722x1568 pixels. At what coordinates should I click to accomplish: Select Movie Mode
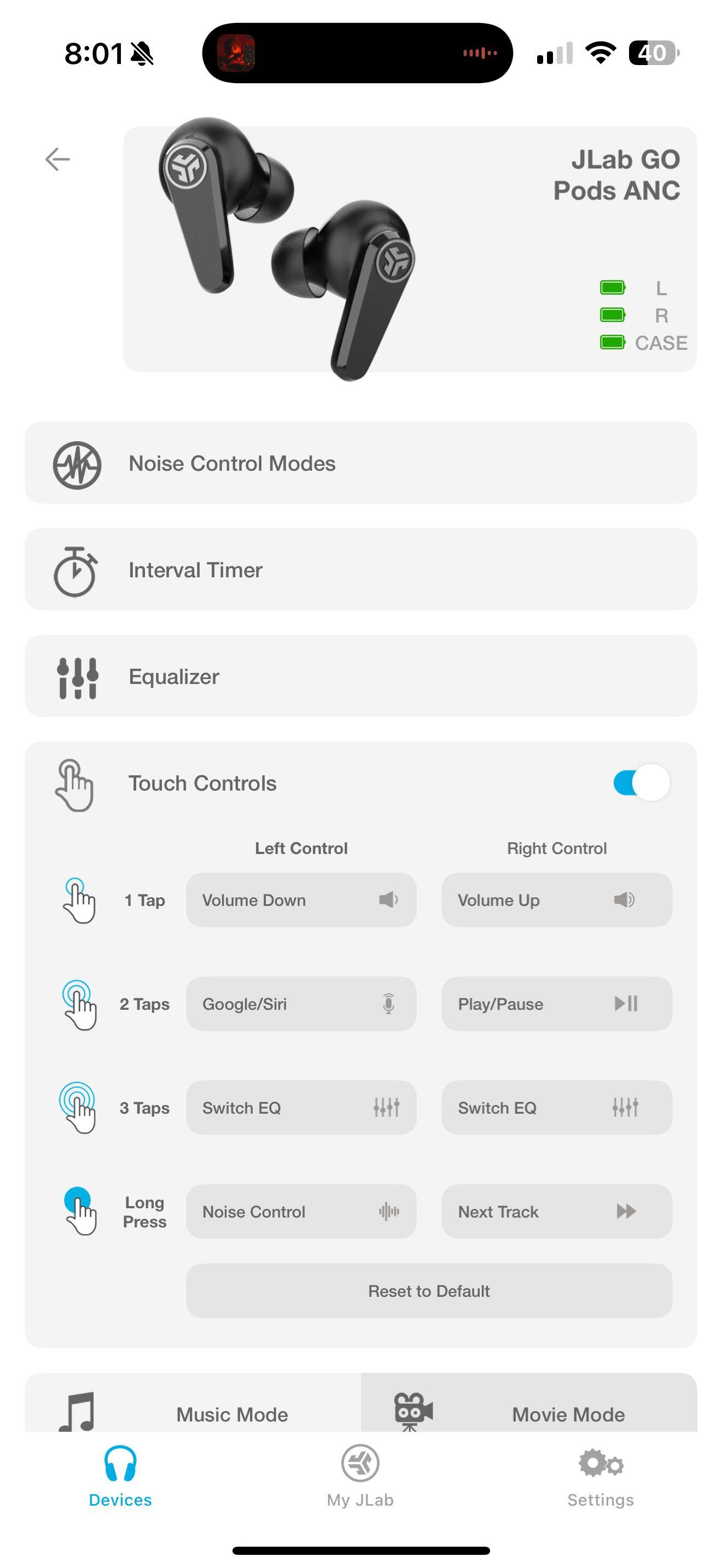point(528,1410)
